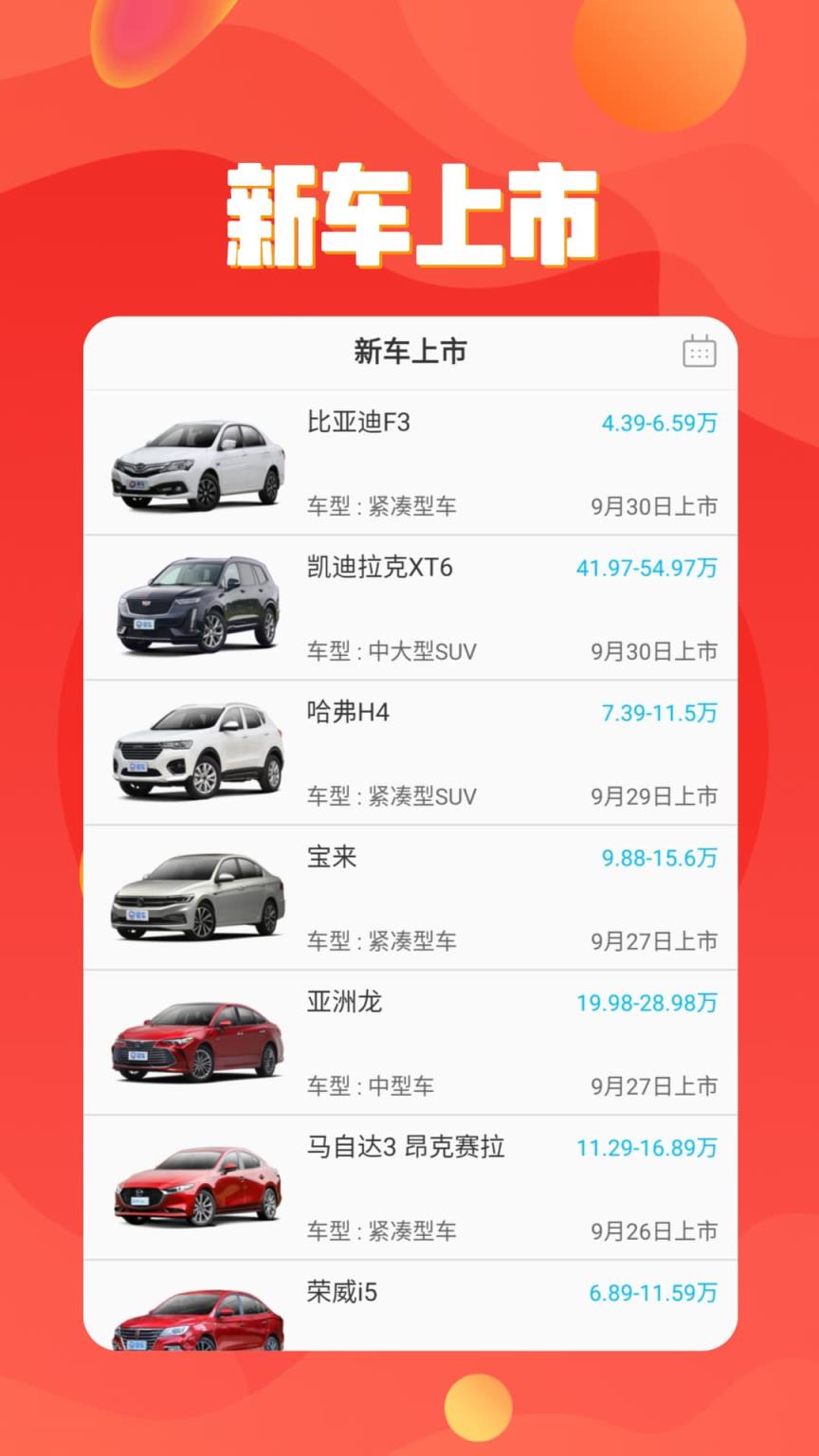Viewport: 819px width, 1456px height.
Task: Click the 凯迪拉克XT6 price 41.97-54.97万
Action: point(646,569)
